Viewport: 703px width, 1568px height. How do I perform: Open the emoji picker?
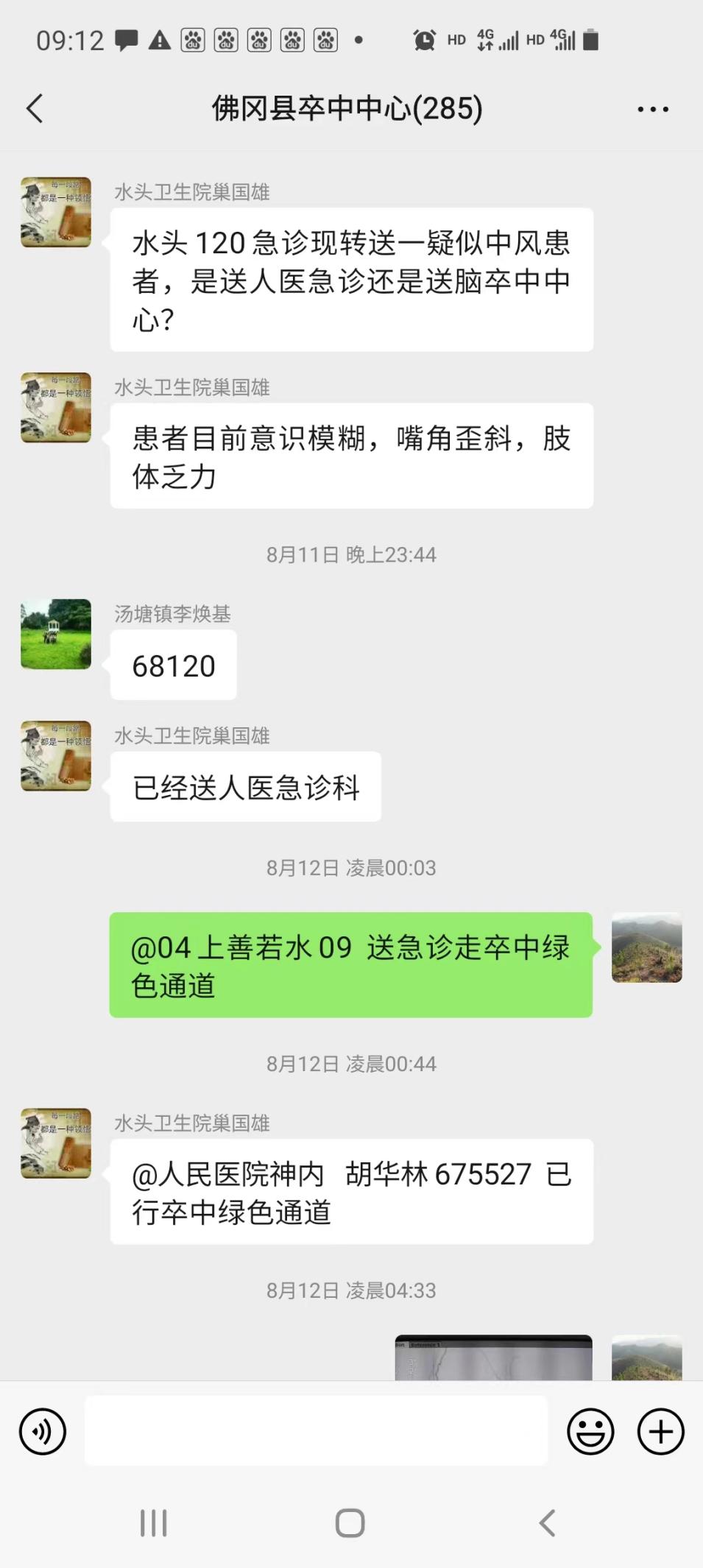(x=590, y=1432)
